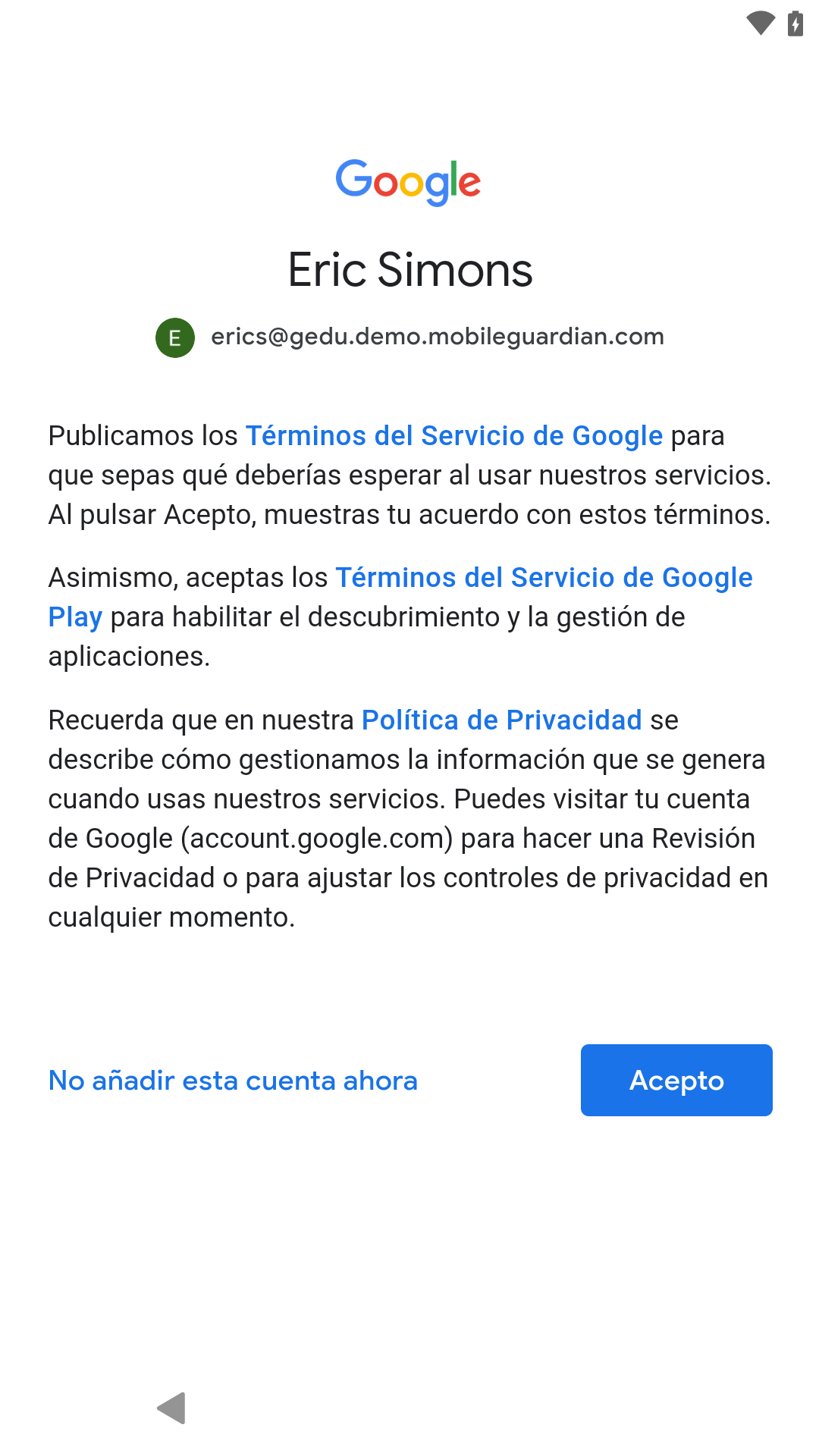This screenshot has width=819, height=1456.
Task: Tap the Acepto button
Action: (x=676, y=1080)
